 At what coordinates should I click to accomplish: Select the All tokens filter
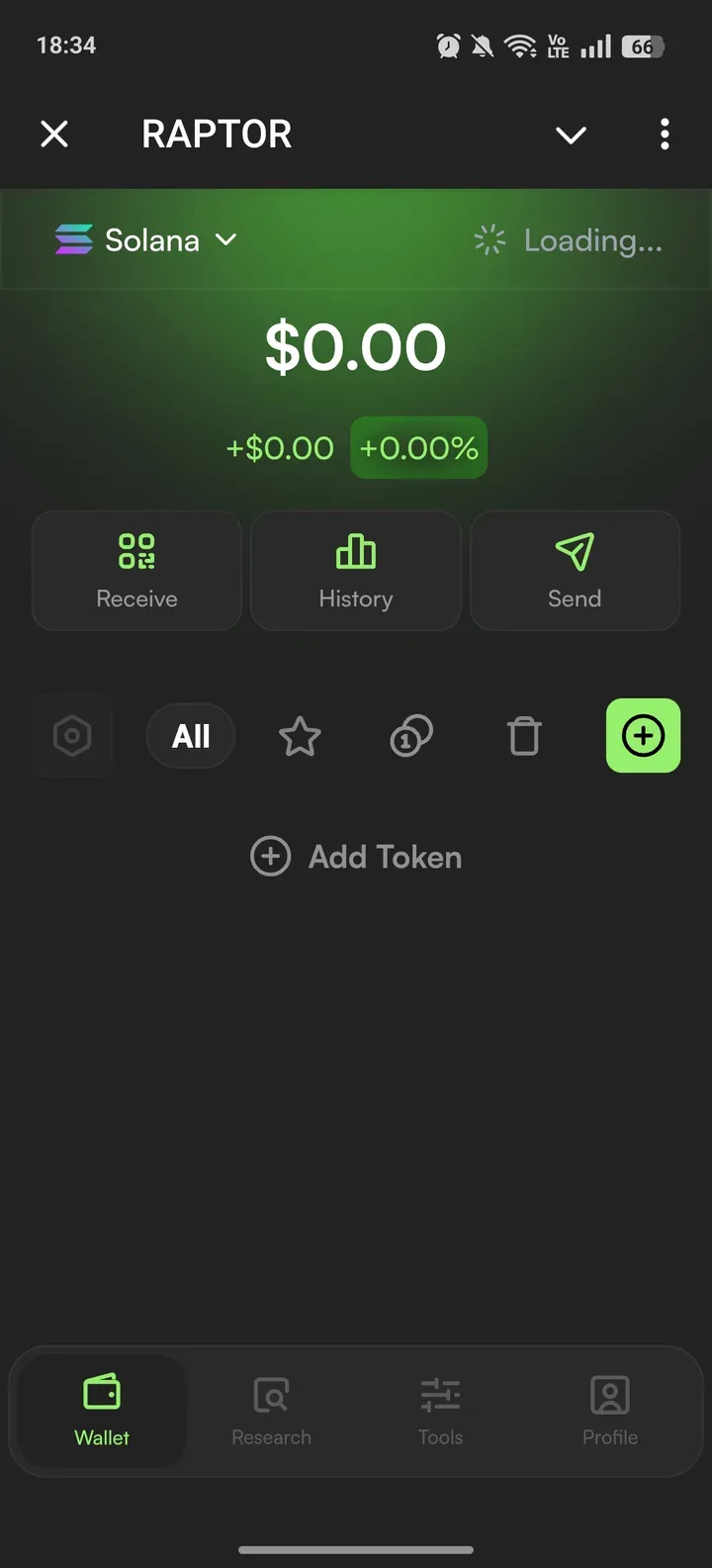click(x=191, y=736)
